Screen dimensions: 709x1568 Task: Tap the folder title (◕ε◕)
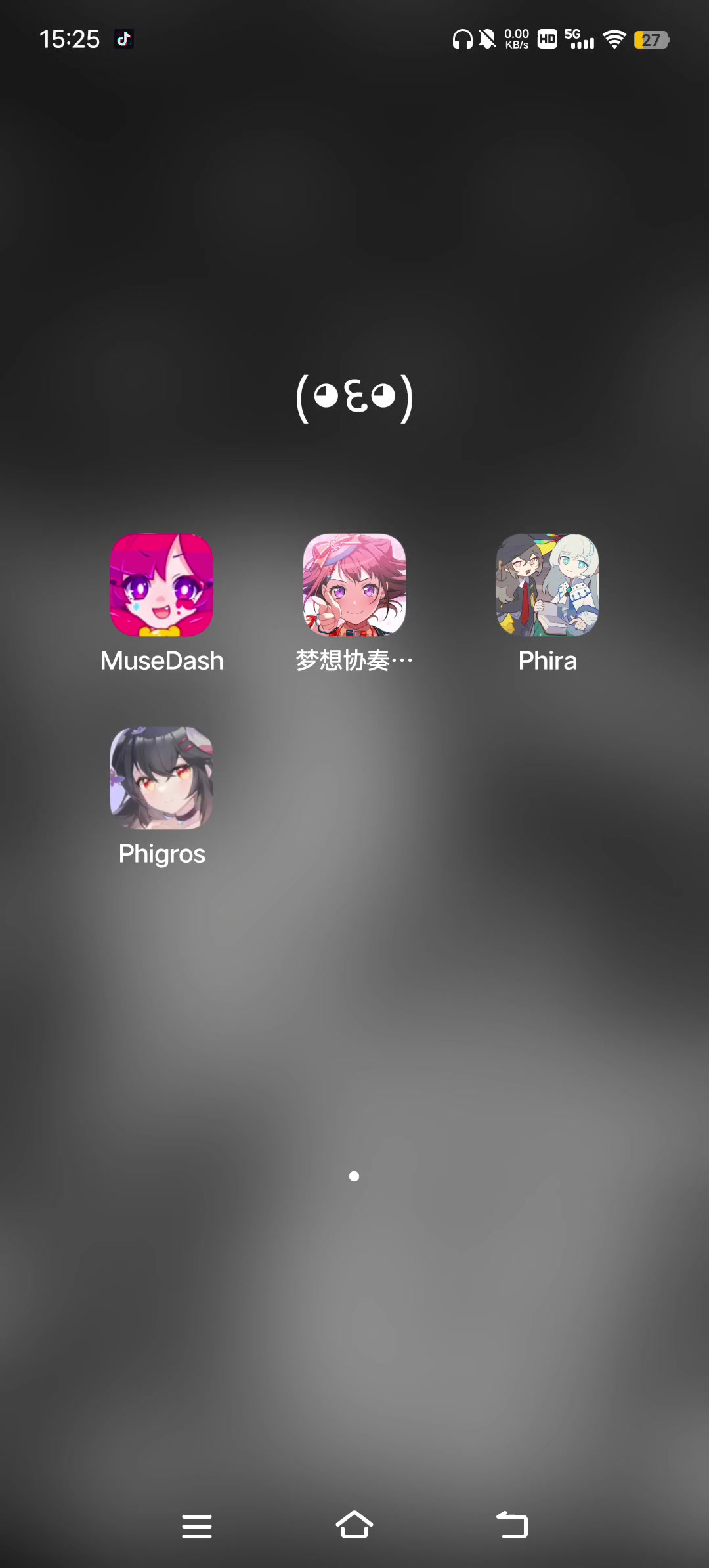(354, 397)
